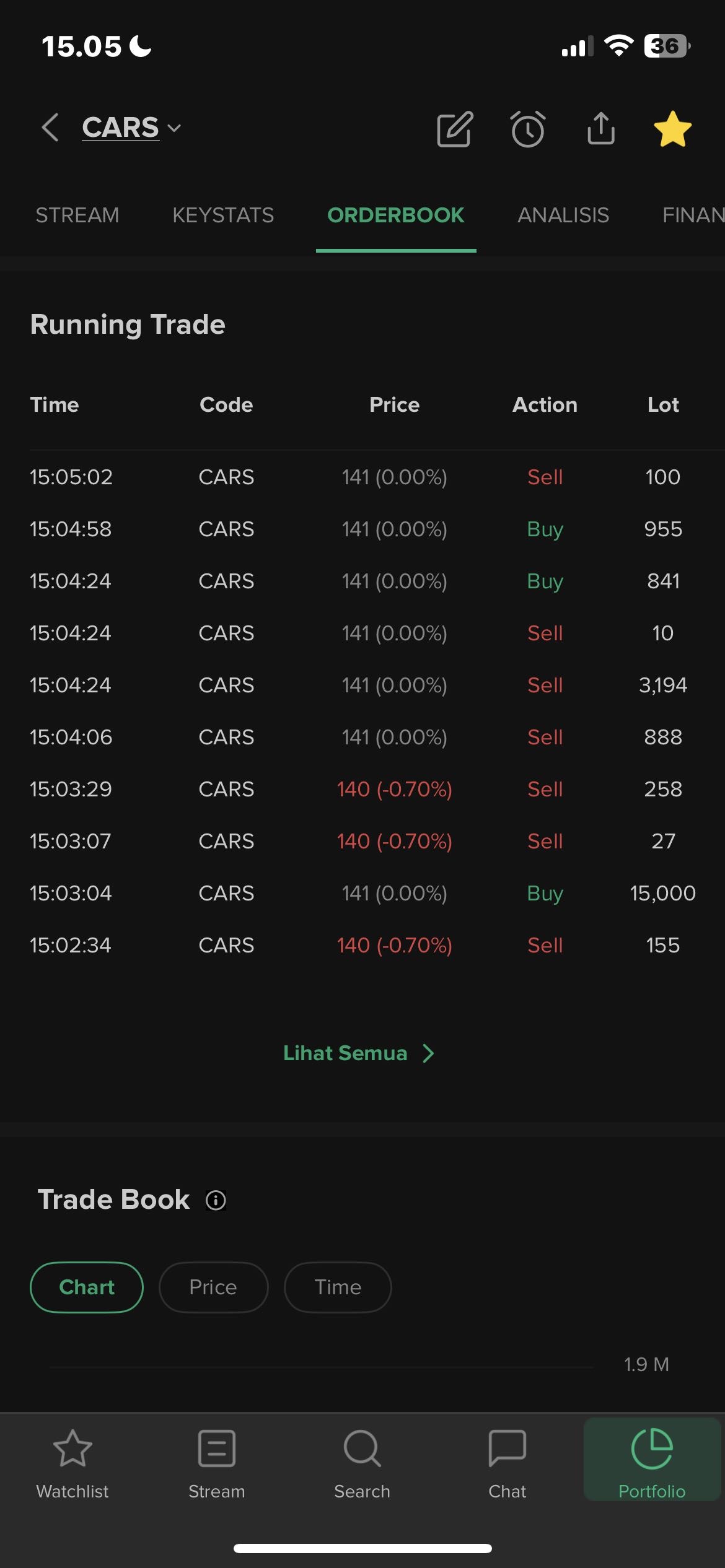Open the ANALISIS tab

click(x=563, y=216)
